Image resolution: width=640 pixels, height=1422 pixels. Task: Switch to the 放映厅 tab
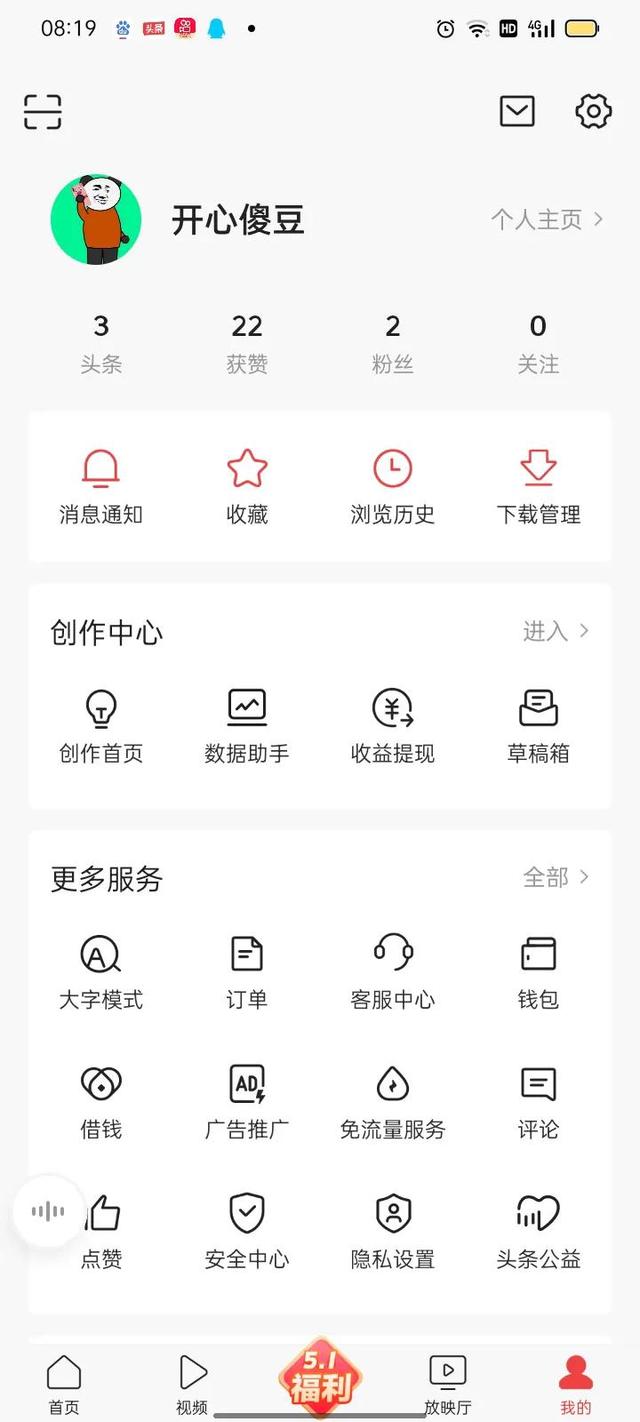click(x=447, y=1385)
